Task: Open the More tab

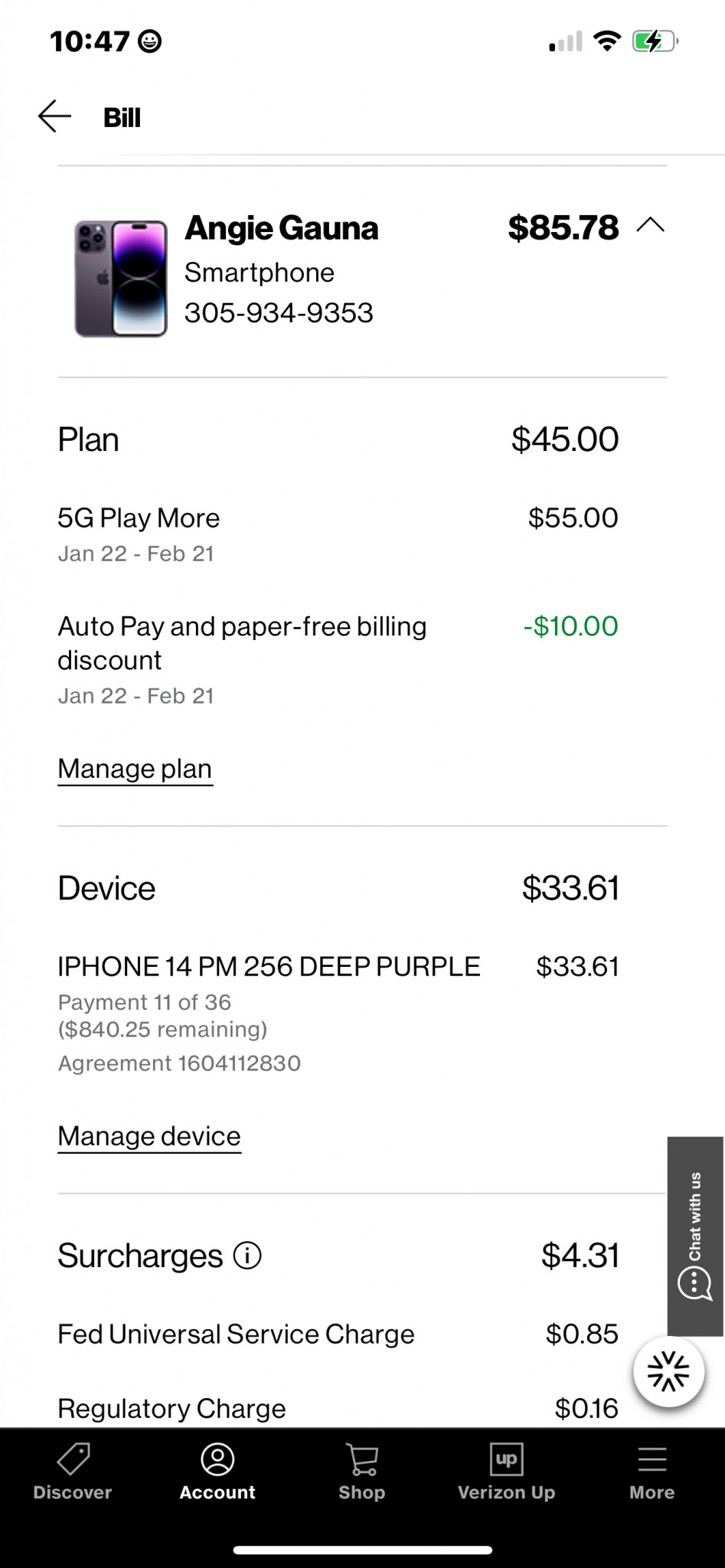Action: (x=652, y=1472)
